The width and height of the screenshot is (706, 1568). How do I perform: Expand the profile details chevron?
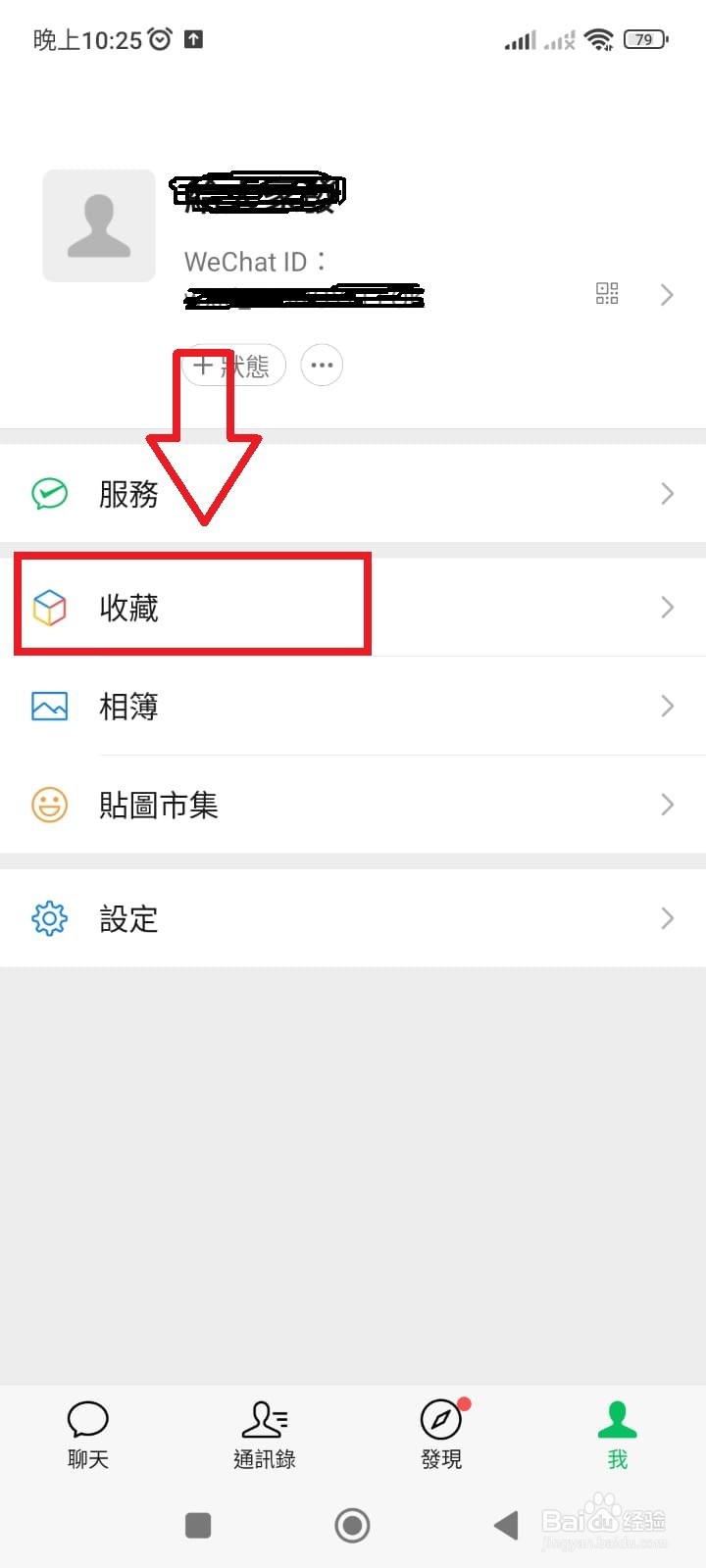tap(667, 294)
